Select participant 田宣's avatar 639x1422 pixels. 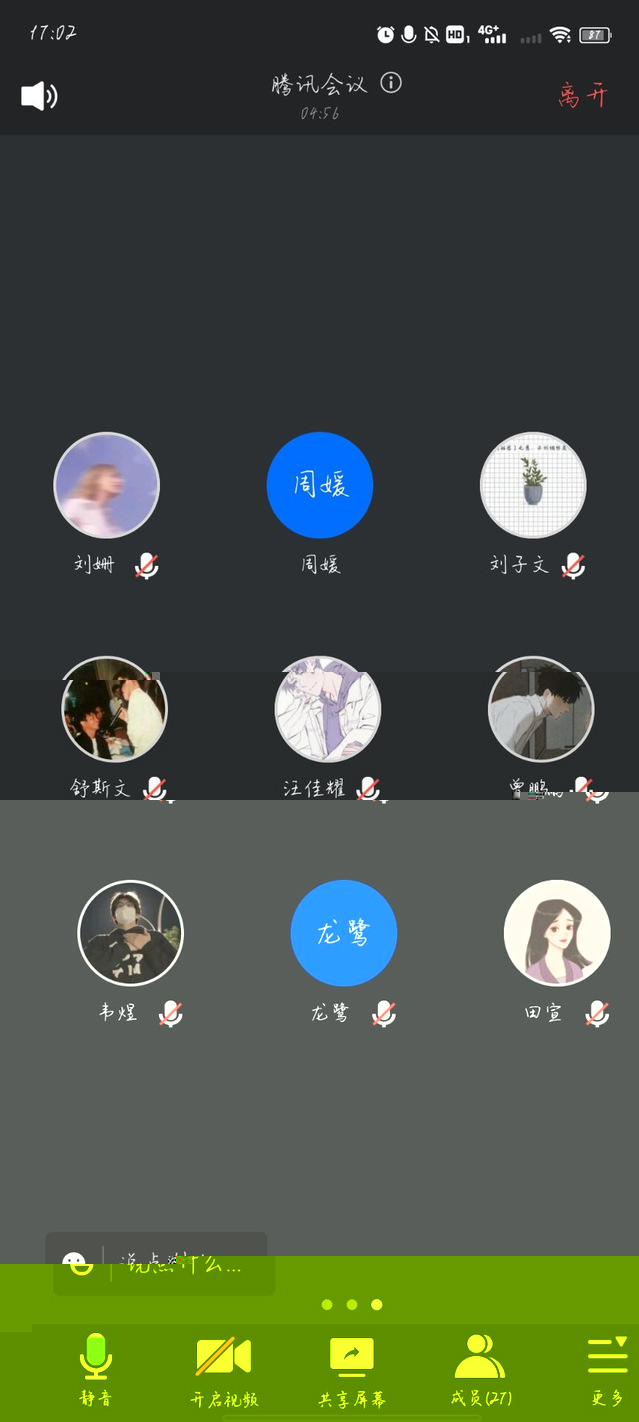(x=556, y=933)
